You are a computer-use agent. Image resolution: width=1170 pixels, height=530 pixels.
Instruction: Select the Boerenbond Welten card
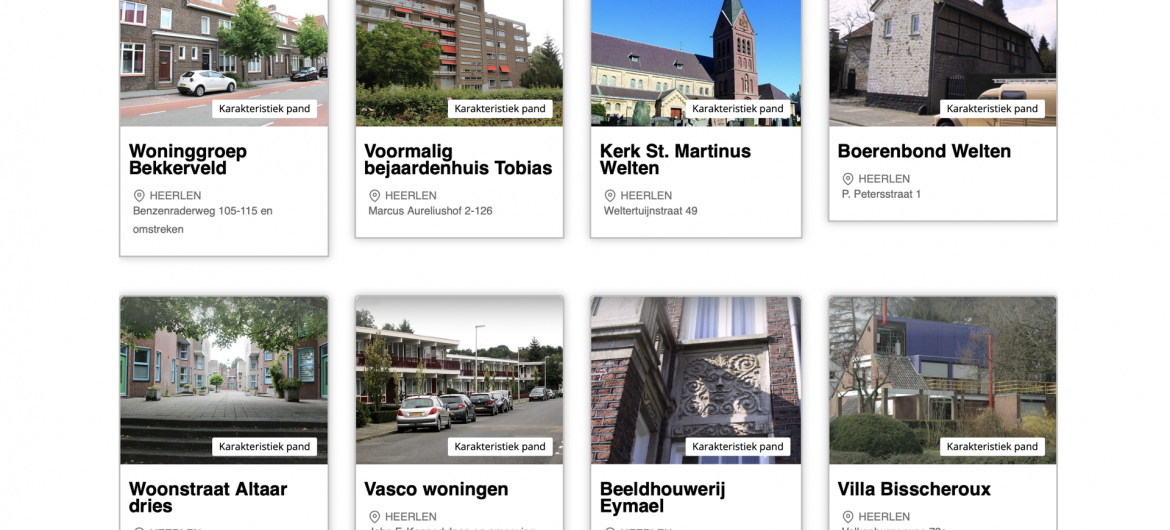point(924,151)
